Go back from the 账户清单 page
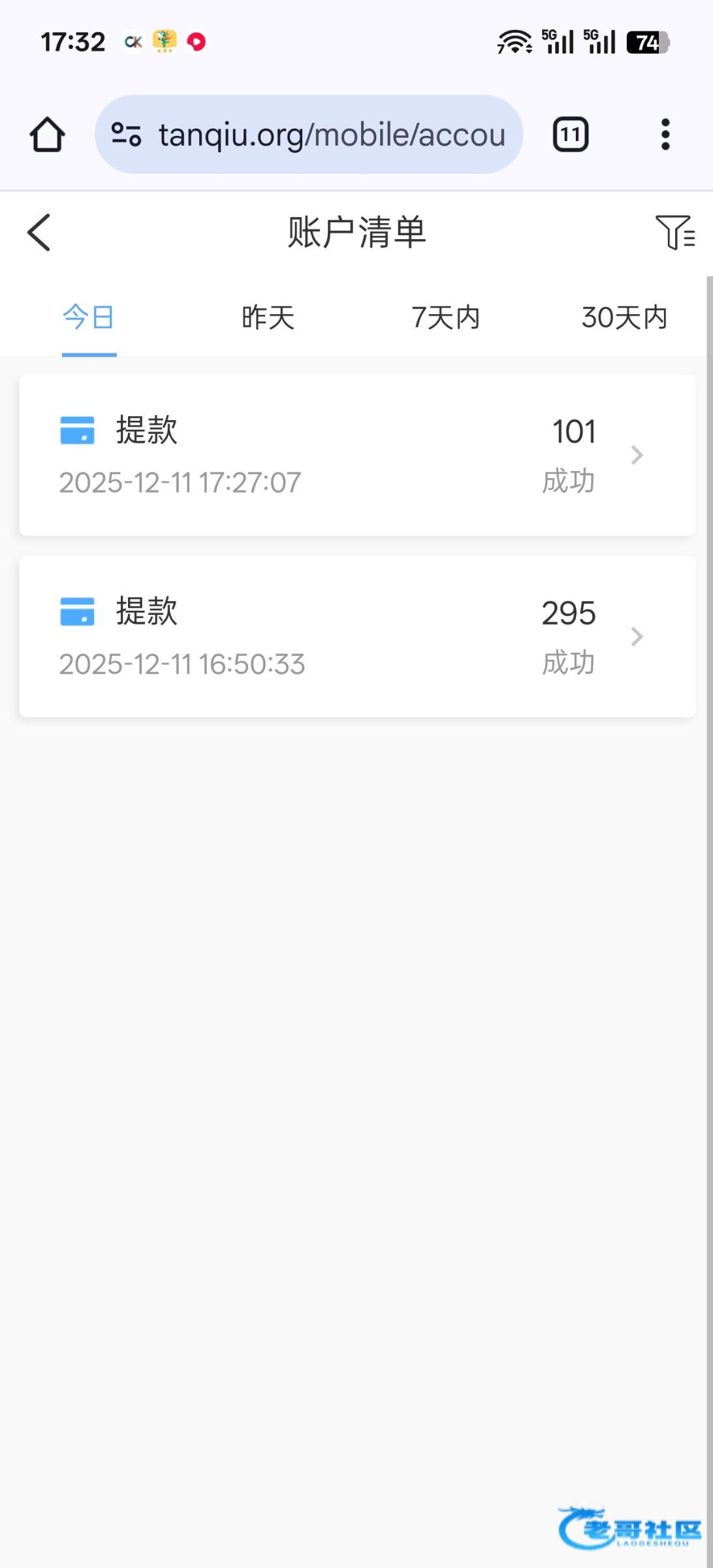713x1568 pixels. (x=39, y=233)
